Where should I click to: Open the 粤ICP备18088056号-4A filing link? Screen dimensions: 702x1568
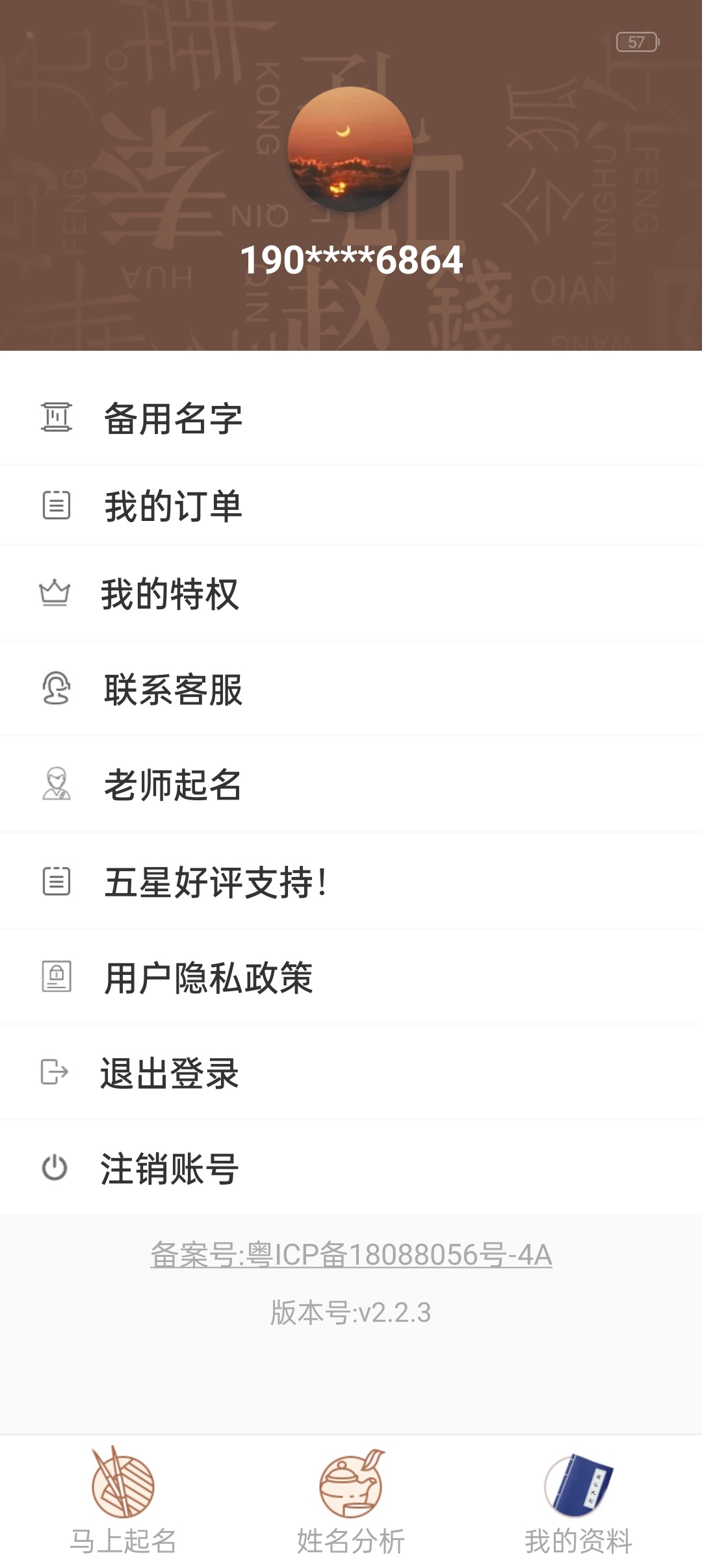(x=351, y=1254)
